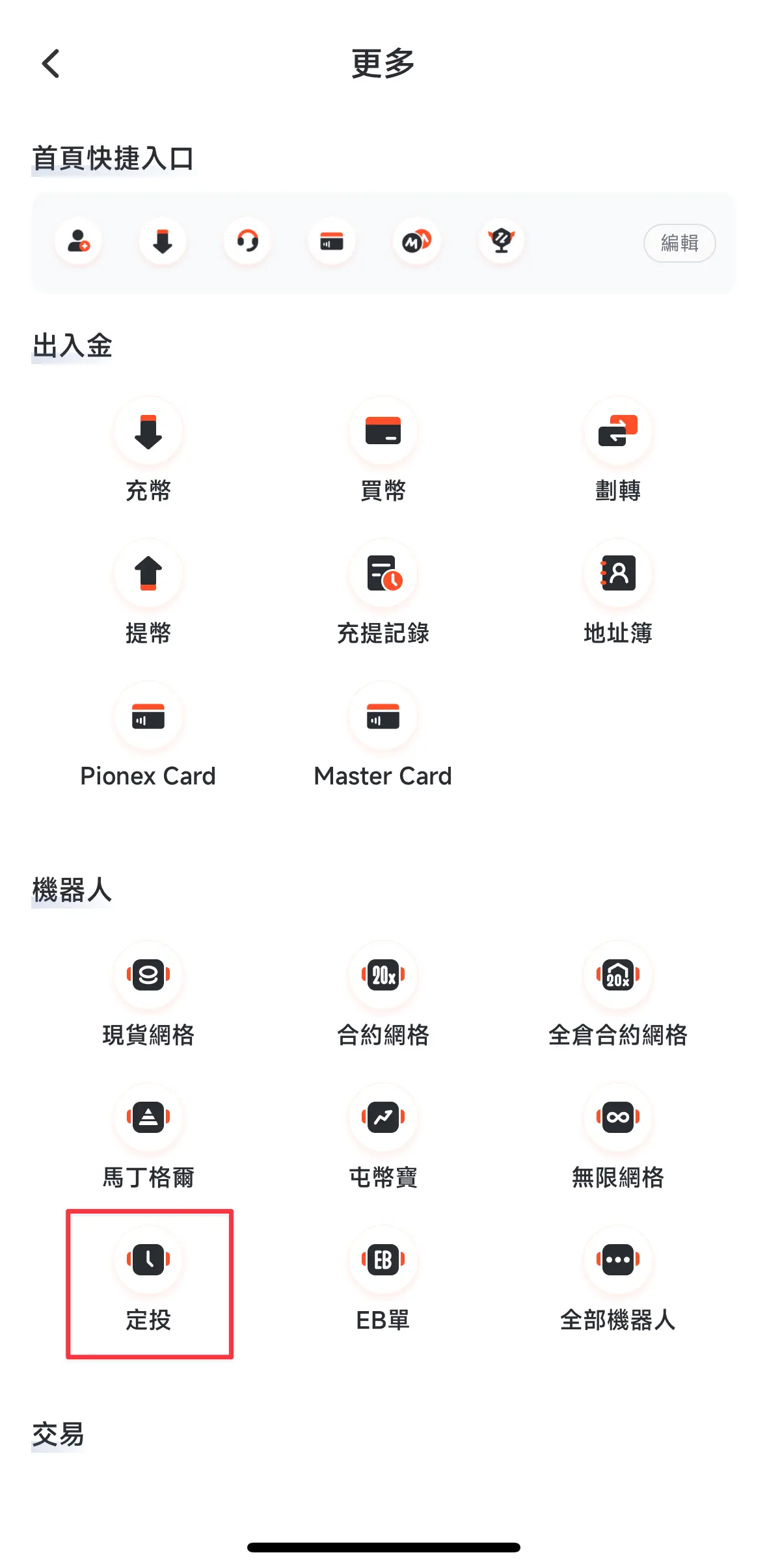Open 劃轉 transfer function
Screen dimensions: 767x1568
point(617,431)
